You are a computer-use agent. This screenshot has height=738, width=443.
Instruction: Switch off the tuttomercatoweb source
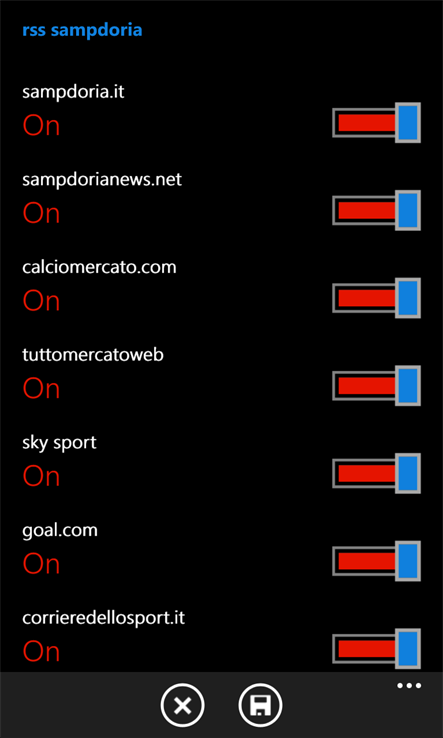[376, 385]
